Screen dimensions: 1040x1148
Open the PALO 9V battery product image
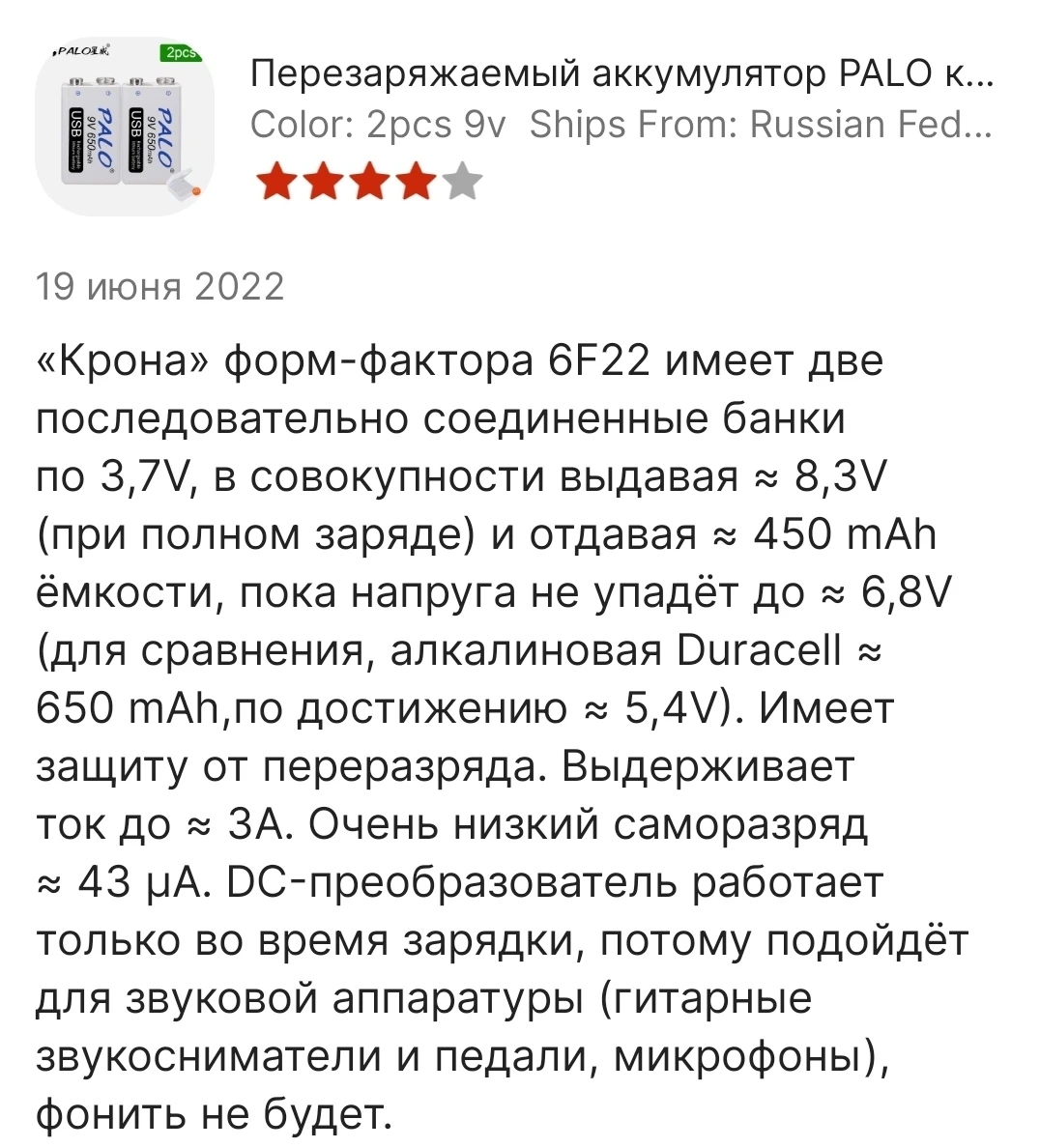(124, 125)
